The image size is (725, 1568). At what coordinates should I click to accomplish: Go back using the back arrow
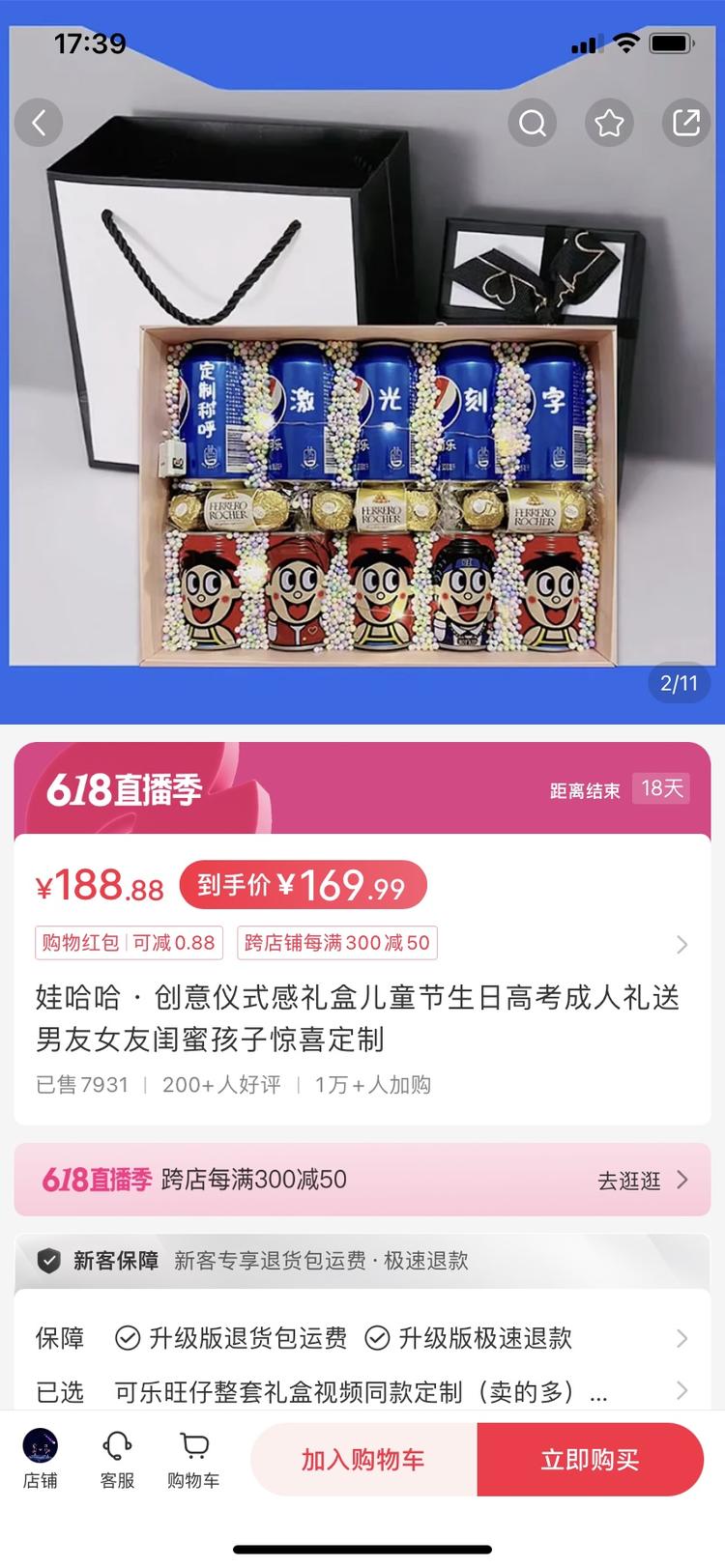(x=39, y=123)
